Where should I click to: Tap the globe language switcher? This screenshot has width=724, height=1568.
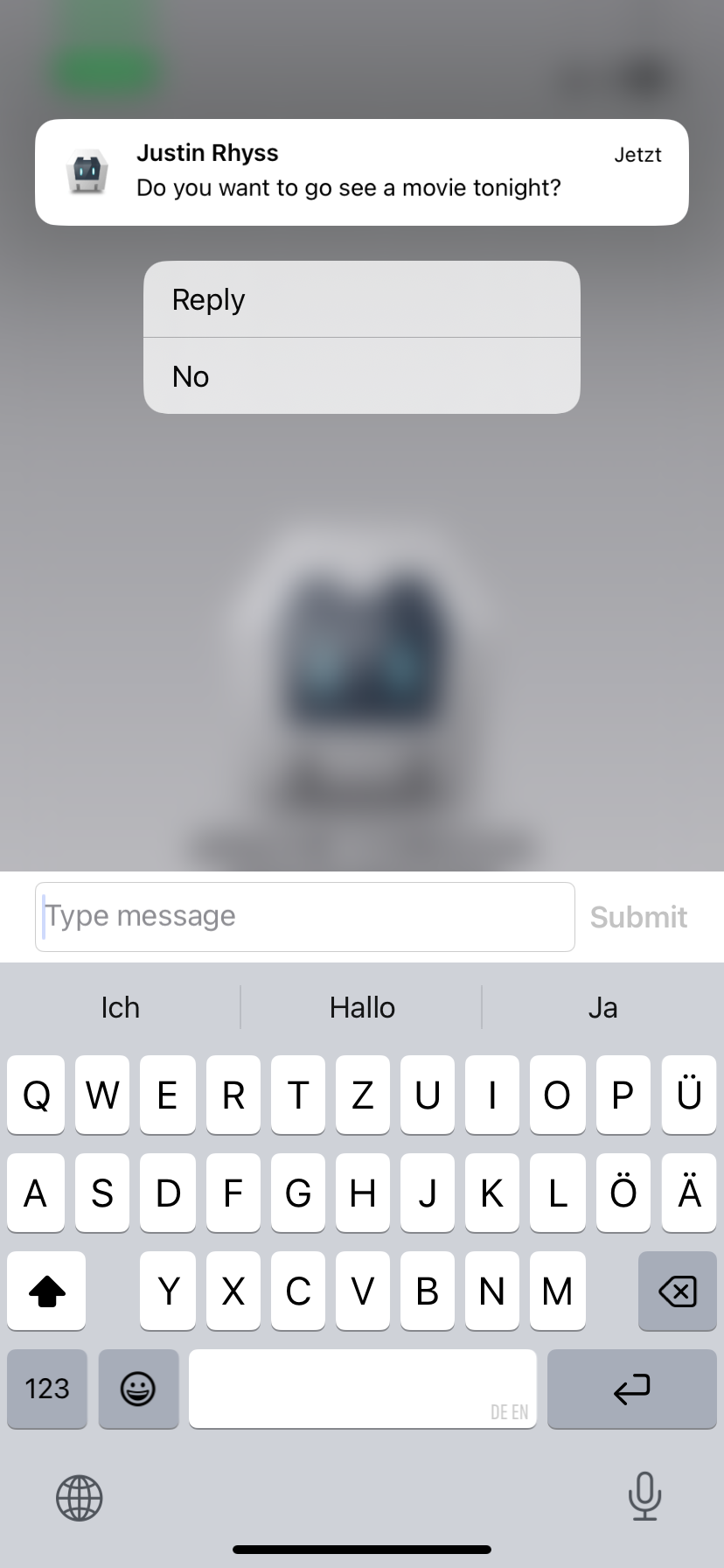pos(80,1498)
